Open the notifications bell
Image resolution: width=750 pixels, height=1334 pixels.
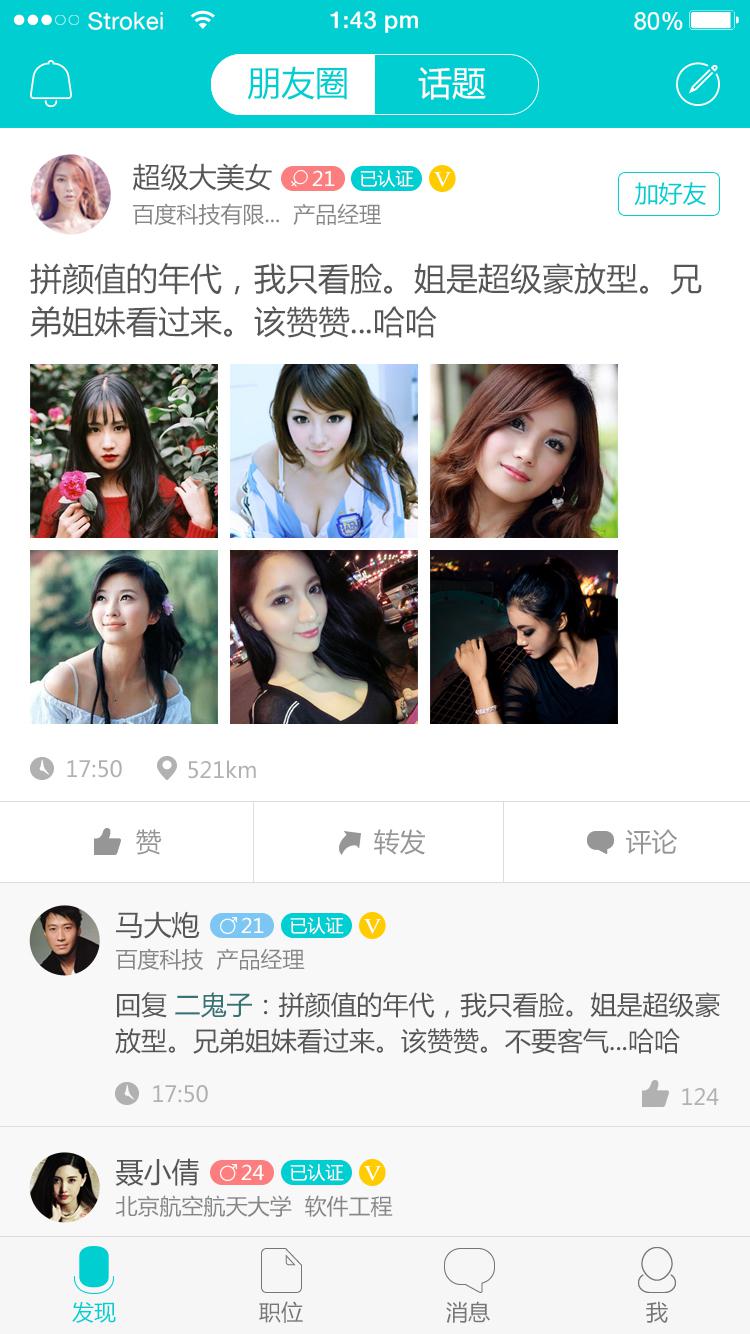coord(51,84)
